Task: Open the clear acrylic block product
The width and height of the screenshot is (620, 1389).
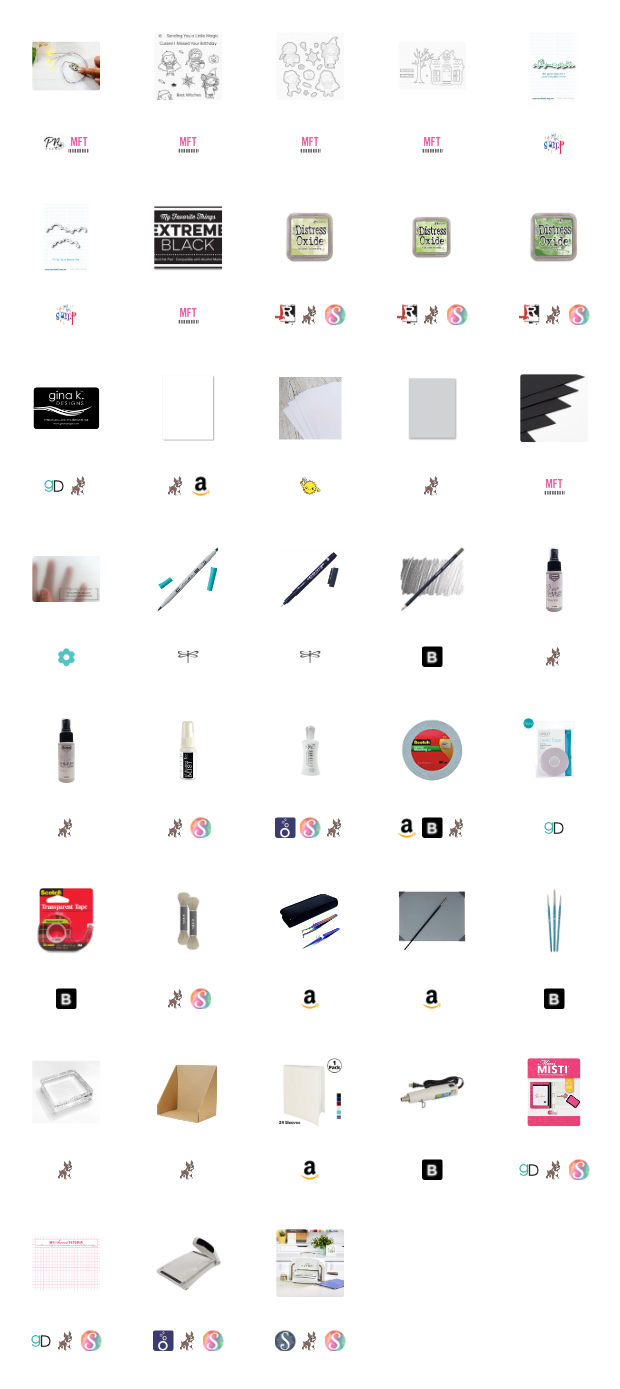Action: [x=66, y=1092]
